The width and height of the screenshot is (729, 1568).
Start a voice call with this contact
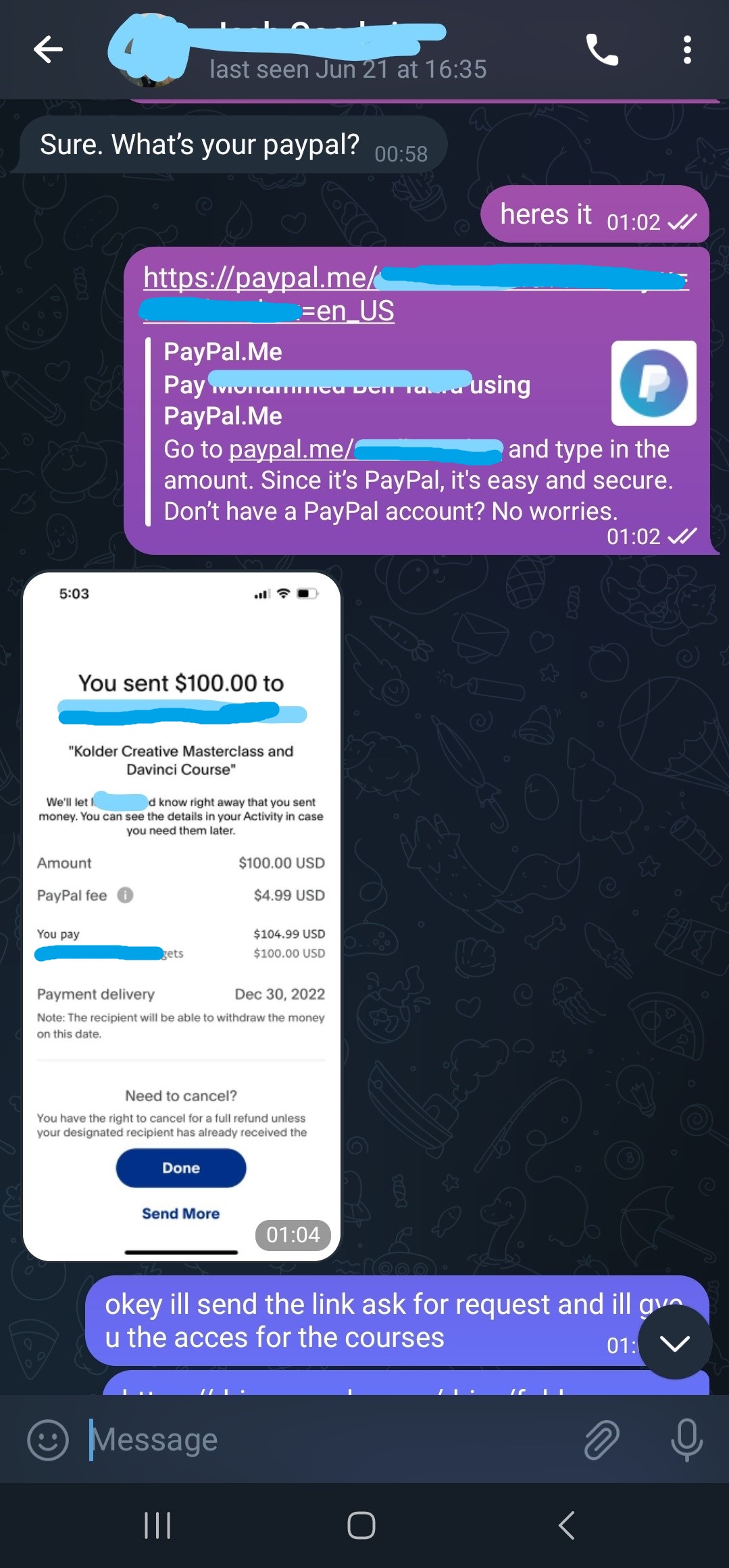(602, 49)
